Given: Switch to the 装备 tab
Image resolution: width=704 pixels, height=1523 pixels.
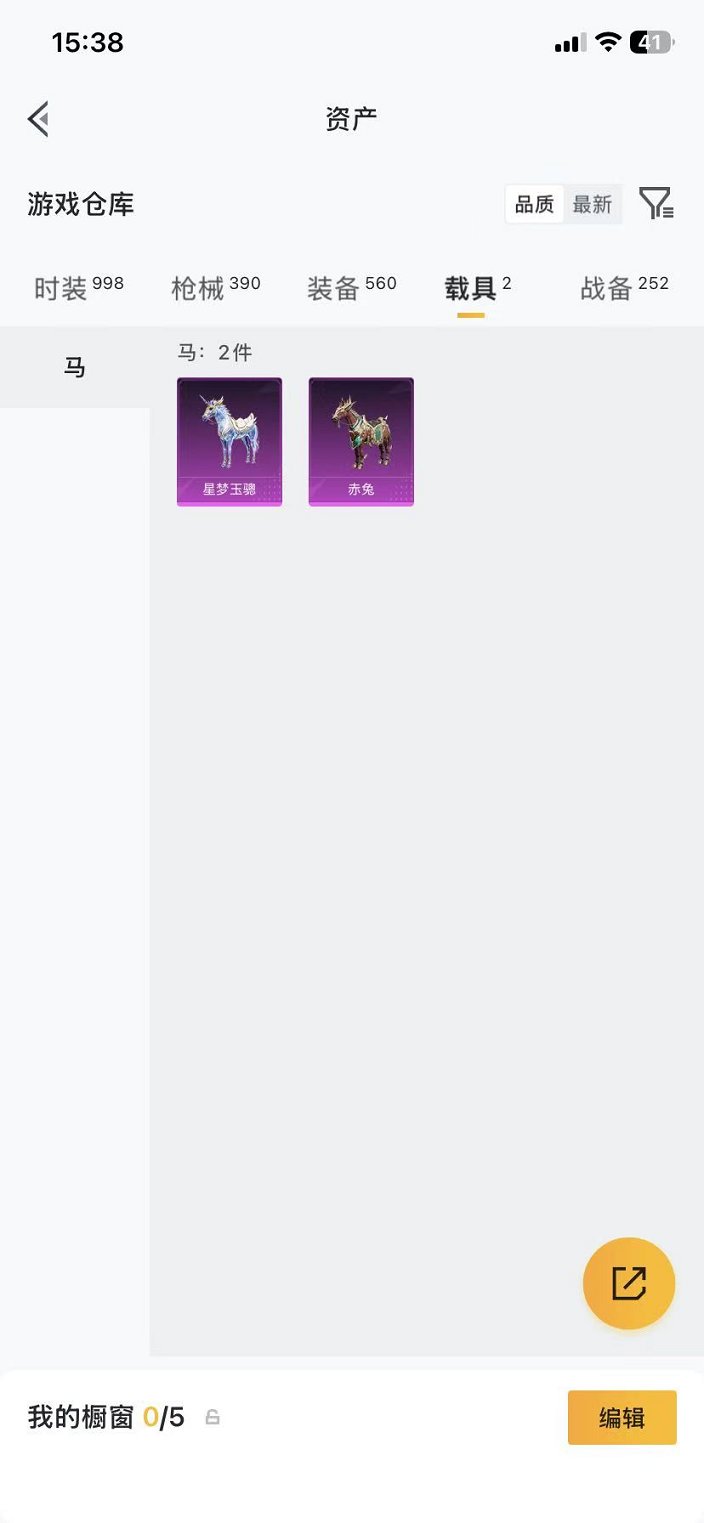Looking at the screenshot, I should click(x=351, y=288).
